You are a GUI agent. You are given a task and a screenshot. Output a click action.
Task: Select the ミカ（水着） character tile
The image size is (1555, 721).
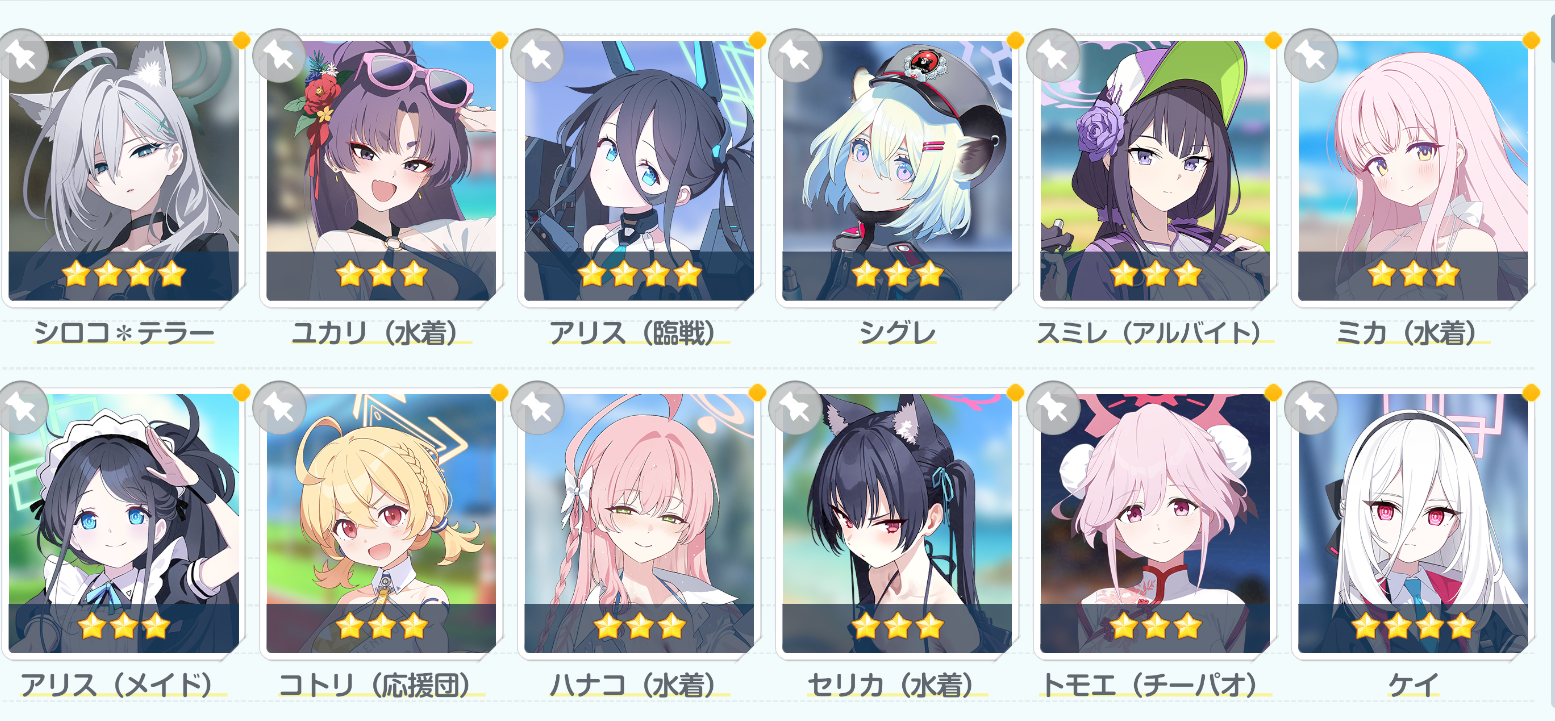pos(1413,171)
